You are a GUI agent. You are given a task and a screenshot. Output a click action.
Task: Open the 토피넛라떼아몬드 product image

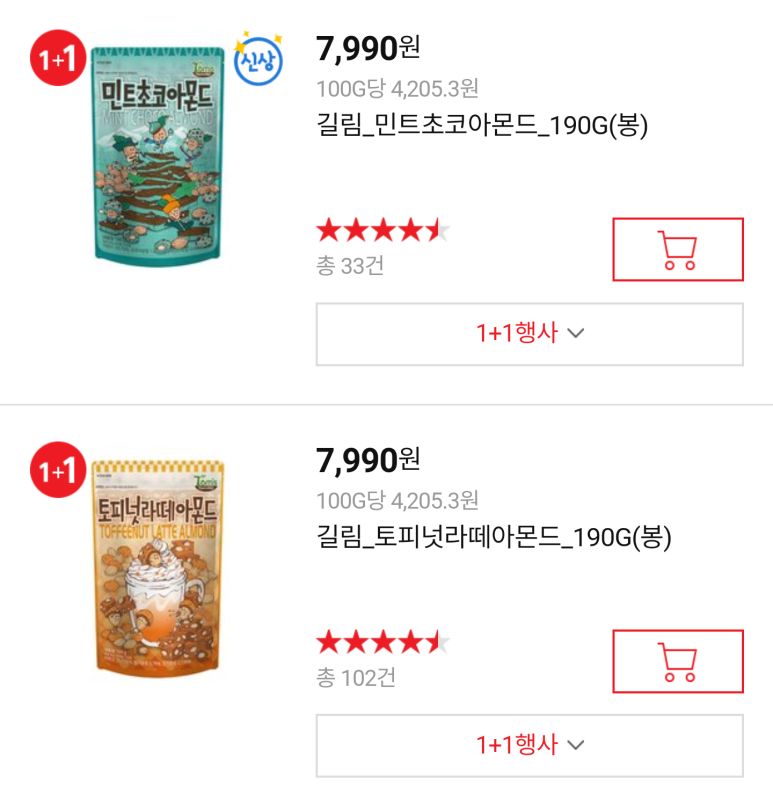[x=160, y=565]
